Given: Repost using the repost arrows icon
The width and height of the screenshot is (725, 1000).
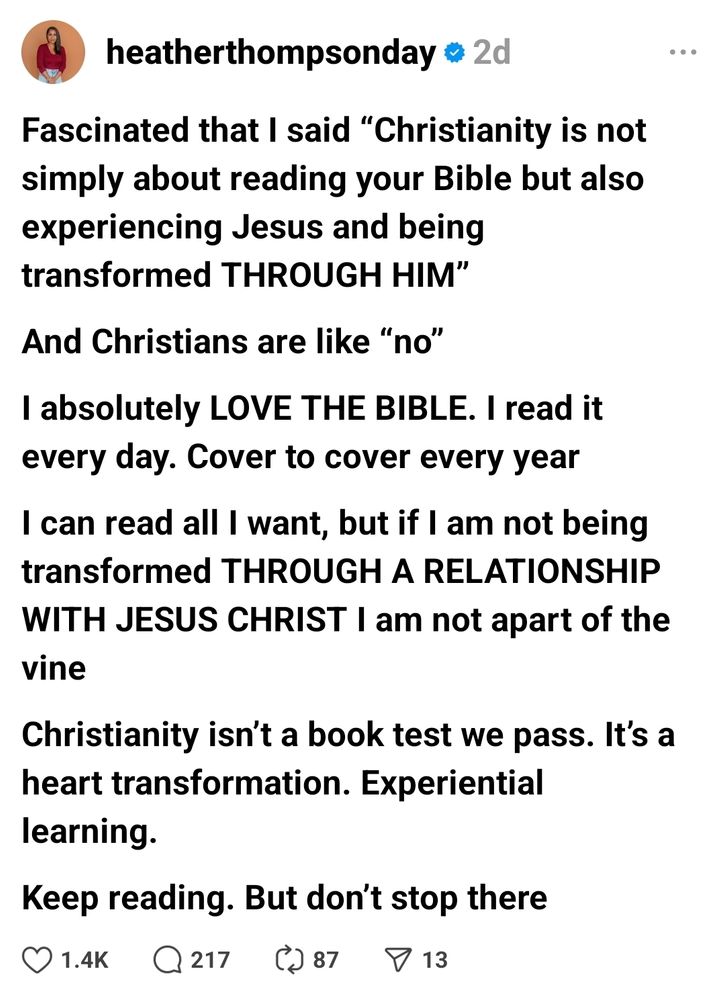Looking at the screenshot, I should (x=290, y=959).
